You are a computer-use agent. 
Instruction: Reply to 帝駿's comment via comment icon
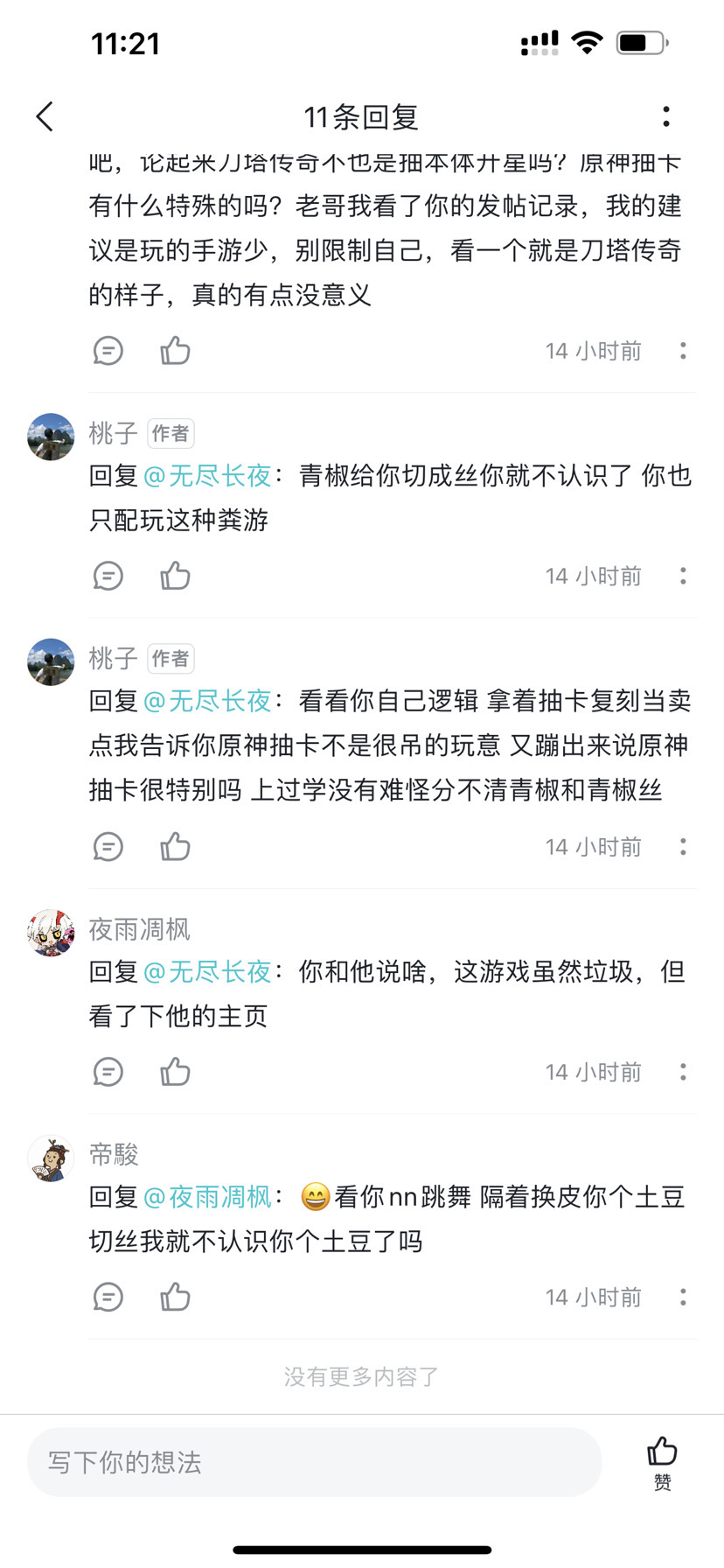pos(108,1297)
